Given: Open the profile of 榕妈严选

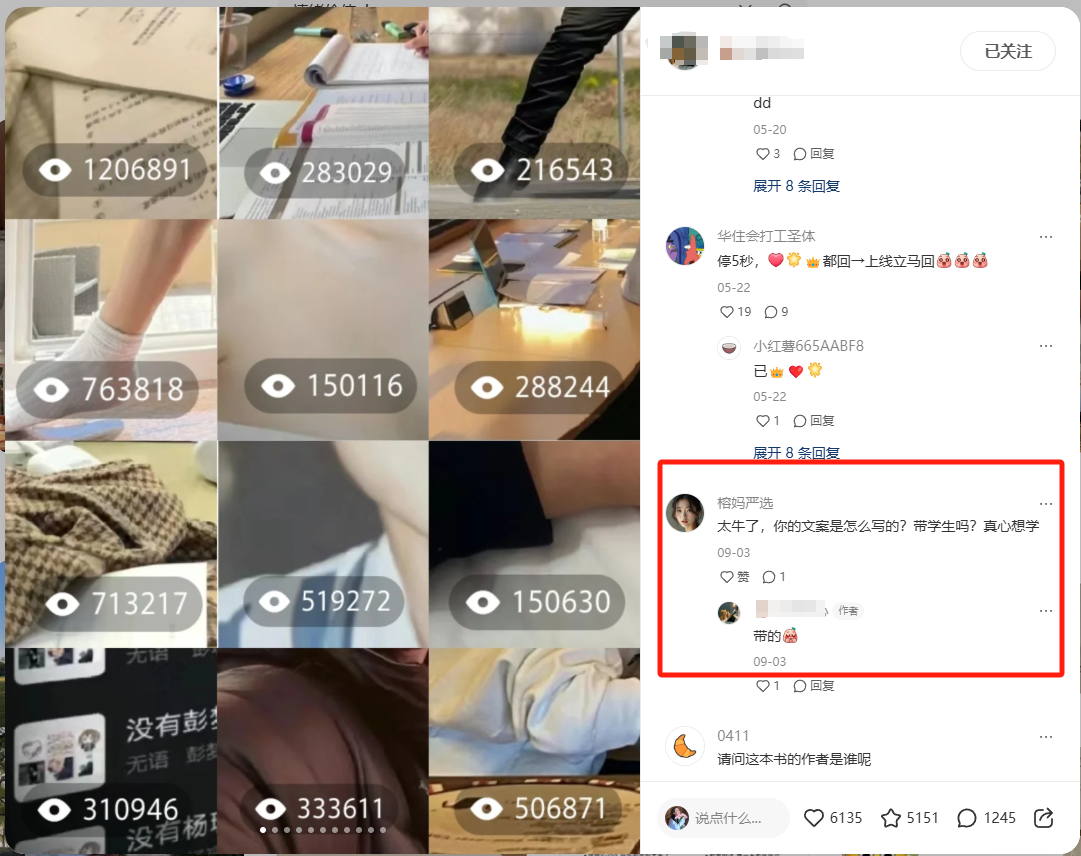Looking at the screenshot, I should click(x=685, y=513).
